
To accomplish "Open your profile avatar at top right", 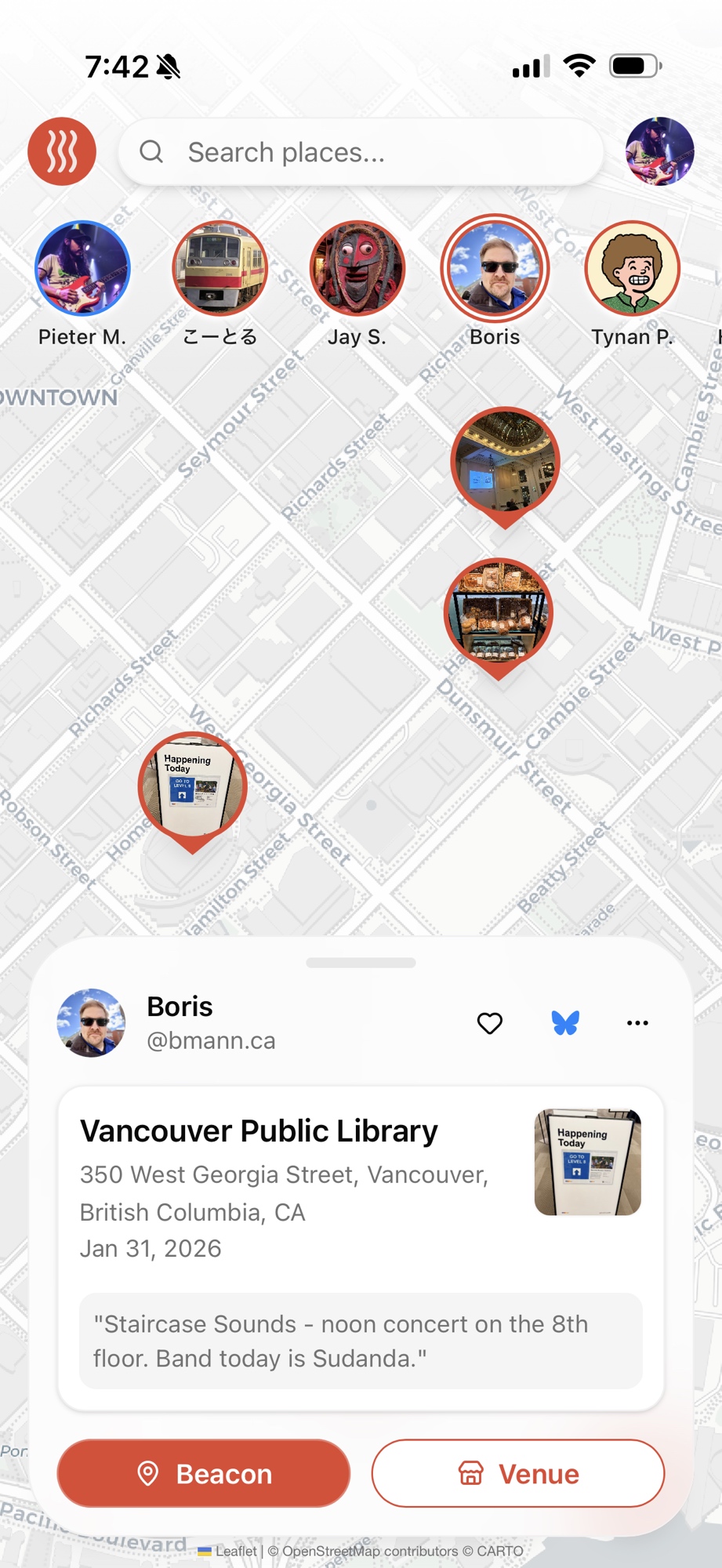I will (x=659, y=151).
